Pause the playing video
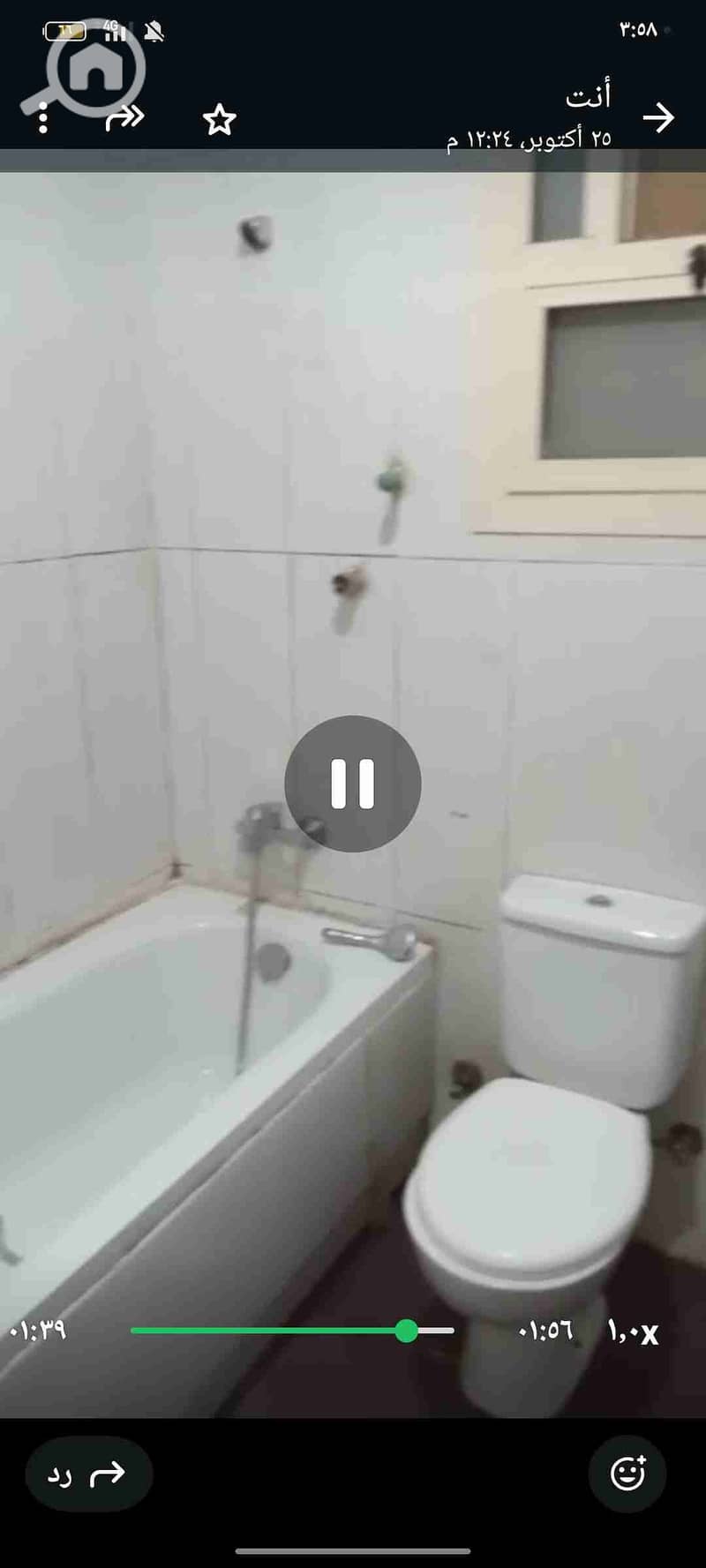 pyautogui.click(x=352, y=784)
